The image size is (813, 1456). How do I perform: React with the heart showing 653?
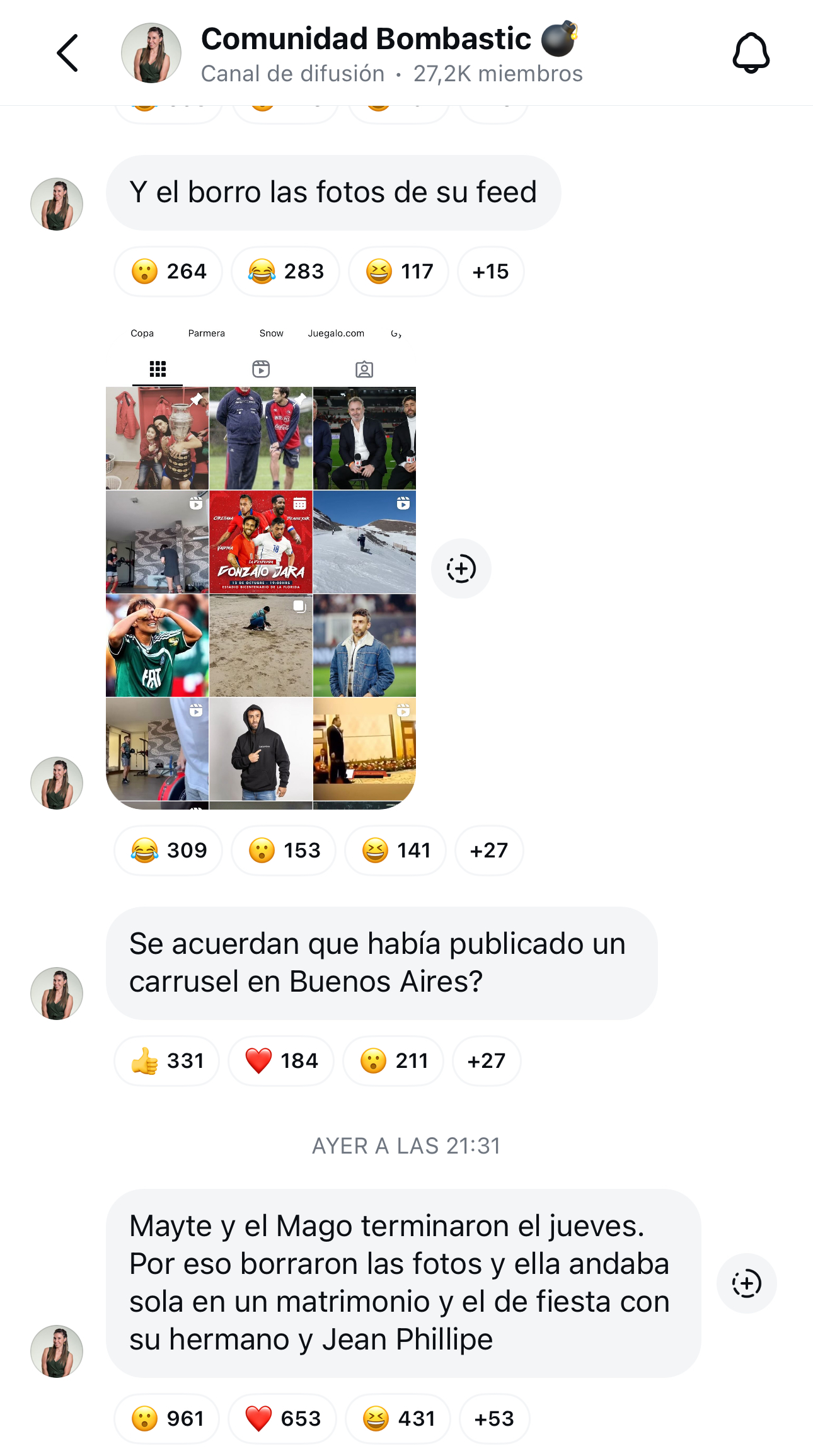pos(282,1419)
